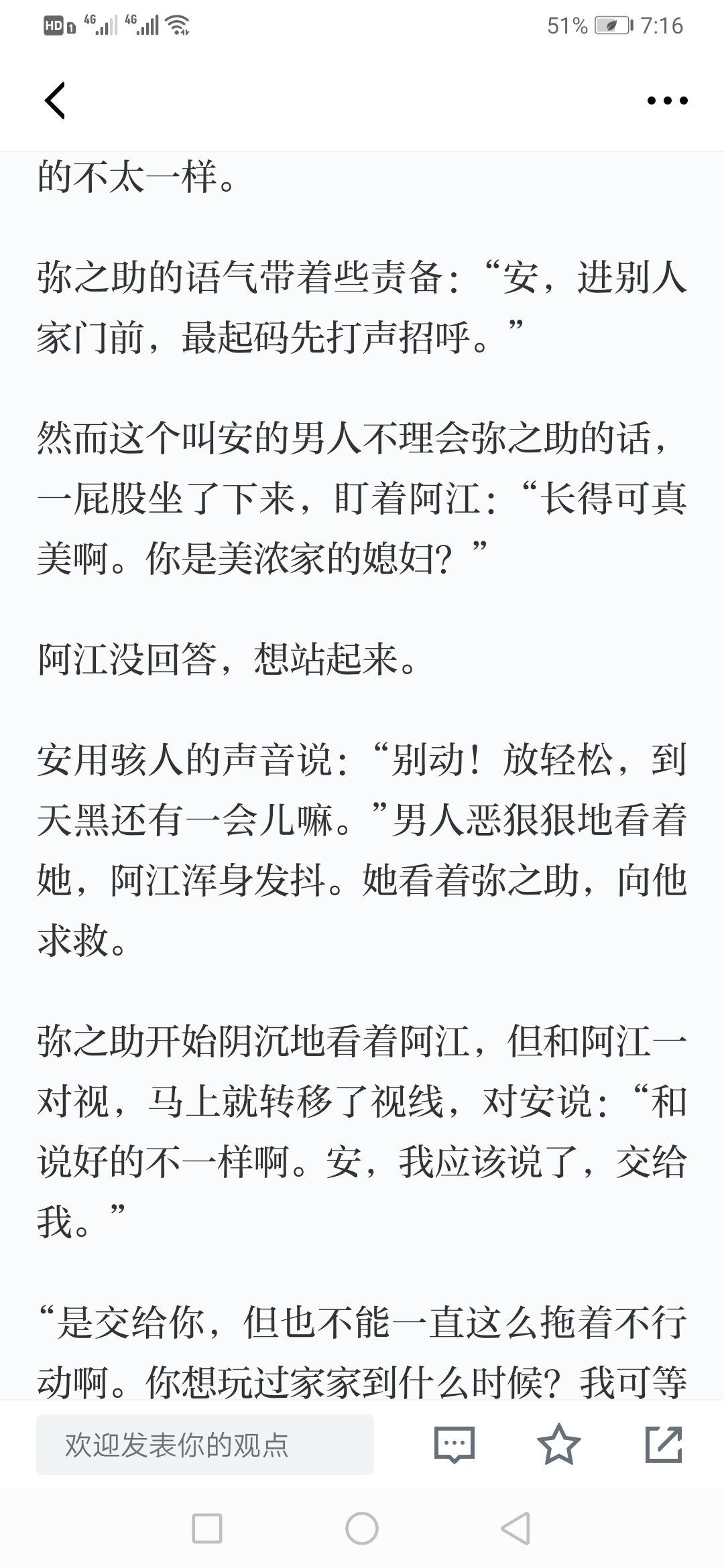Go back using the top-left arrow

(55, 101)
